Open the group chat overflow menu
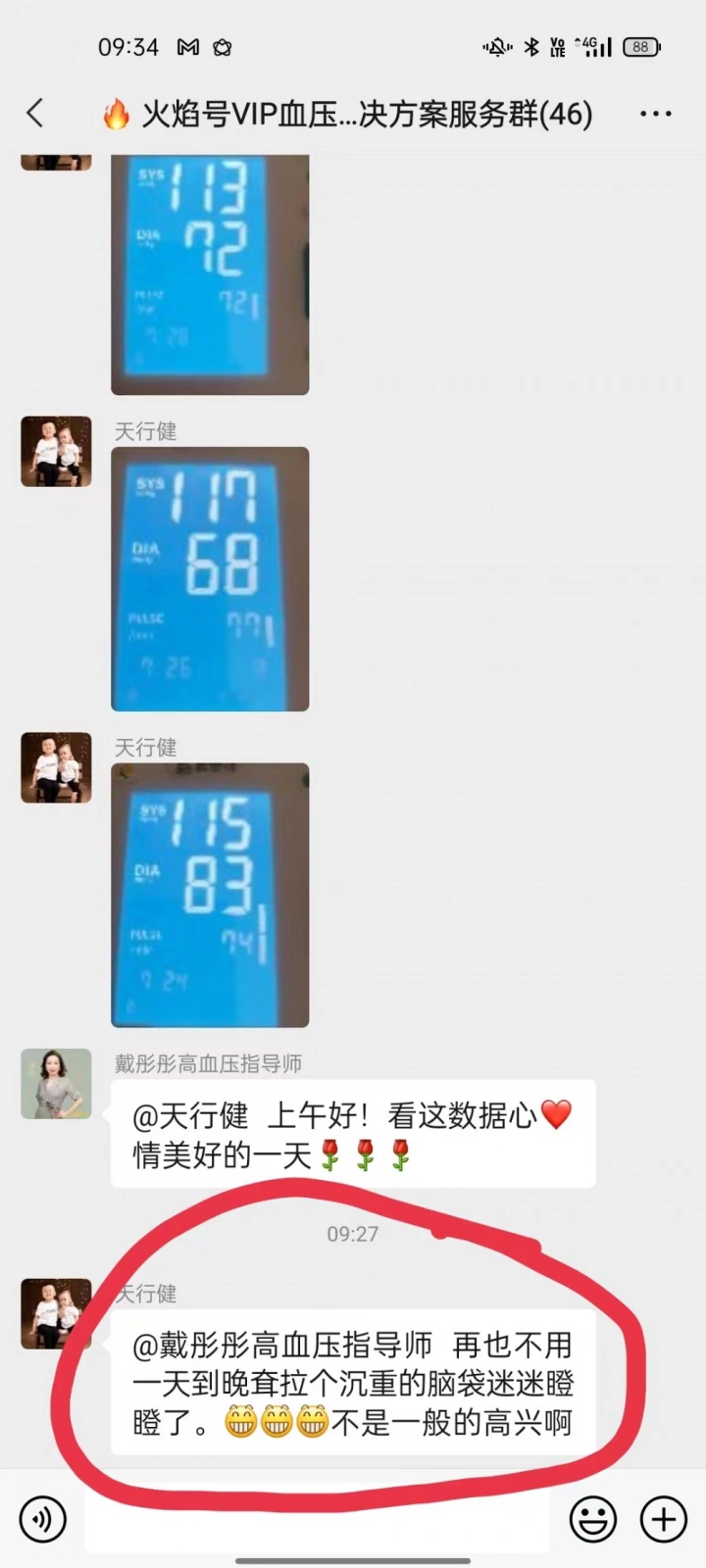706x1568 pixels. coord(655,114)
